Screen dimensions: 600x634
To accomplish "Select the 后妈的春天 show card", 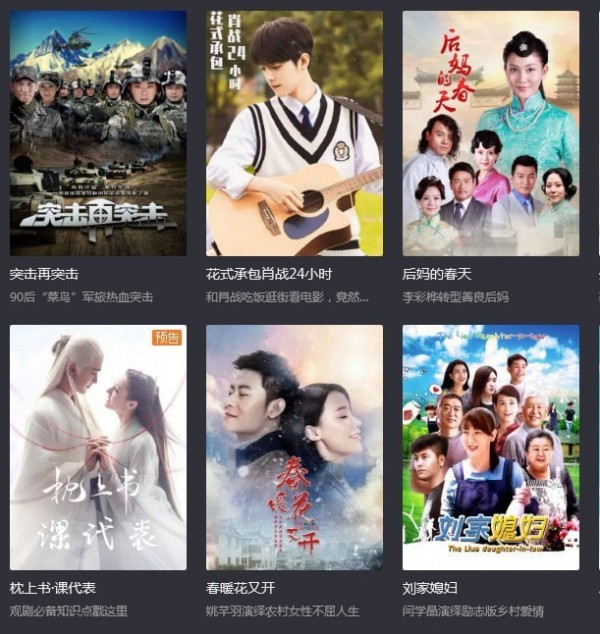I will [x=490, y=133].
